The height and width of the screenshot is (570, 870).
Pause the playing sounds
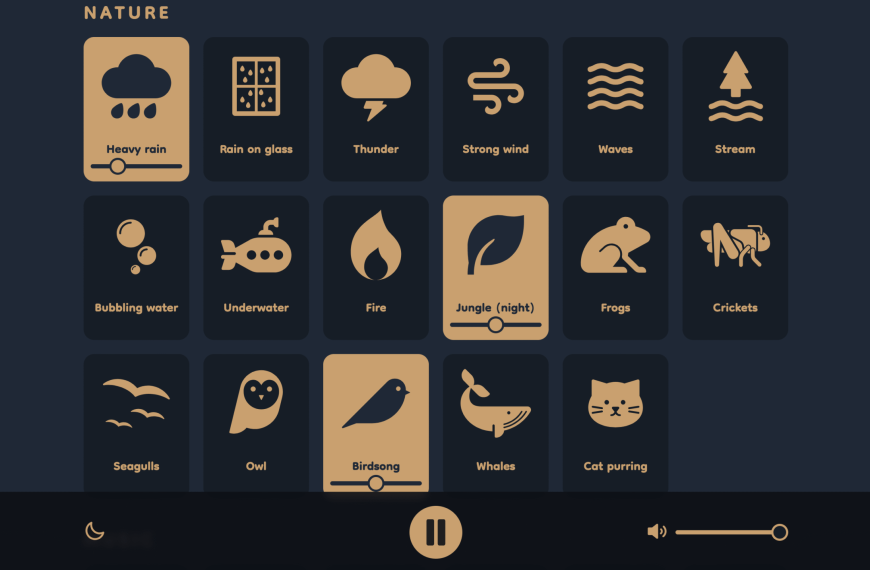point(436,532)
